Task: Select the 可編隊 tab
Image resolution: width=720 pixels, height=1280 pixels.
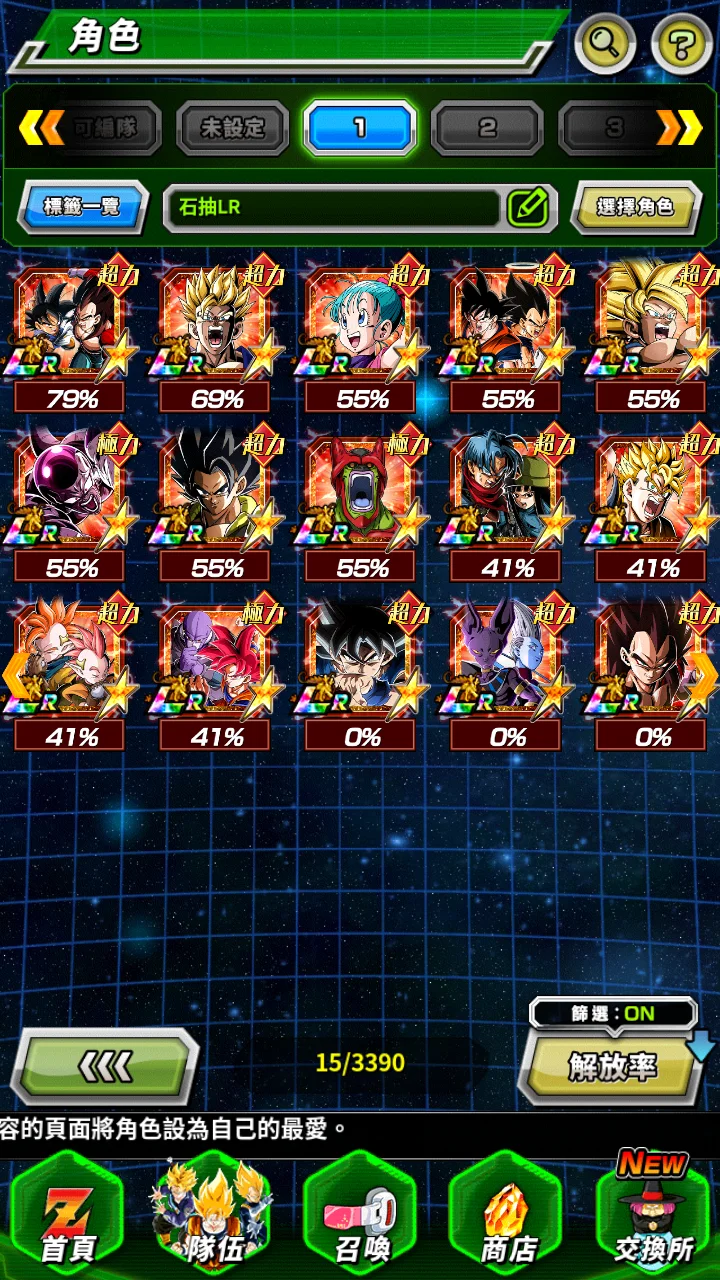Action: click(105, 128)
